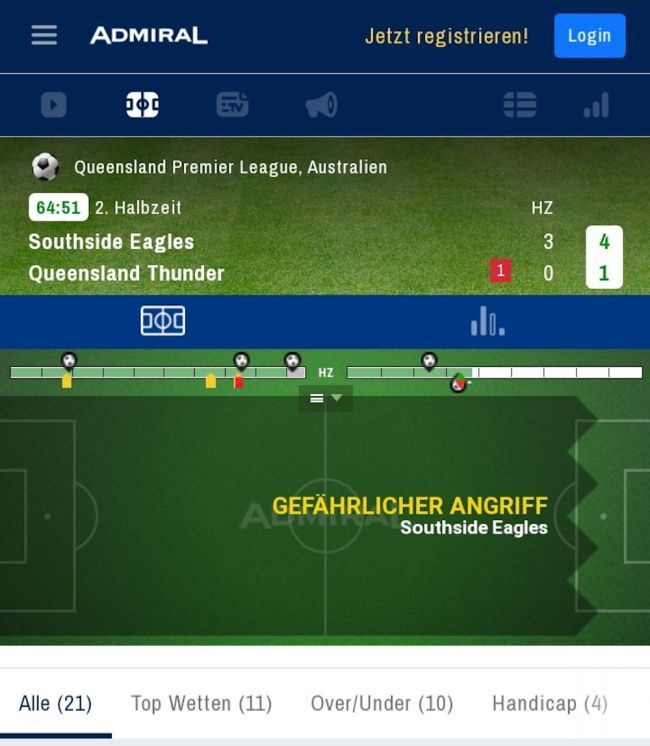
Task: Expand the timeline dropdown toggle
Action: [x=326, y=398]
